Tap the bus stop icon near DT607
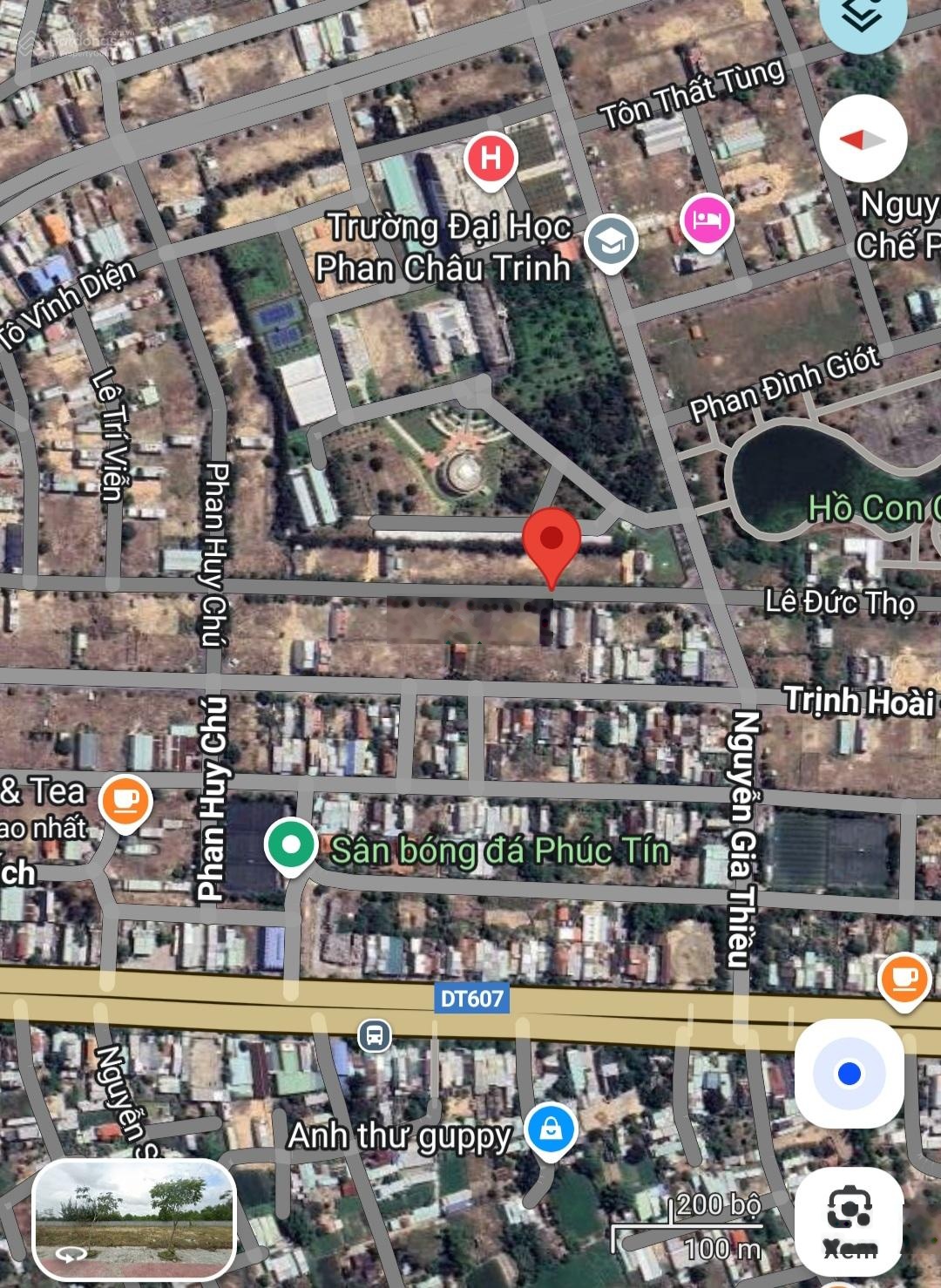Viewport: 941px width, 1288px height. pos(375,1035)
